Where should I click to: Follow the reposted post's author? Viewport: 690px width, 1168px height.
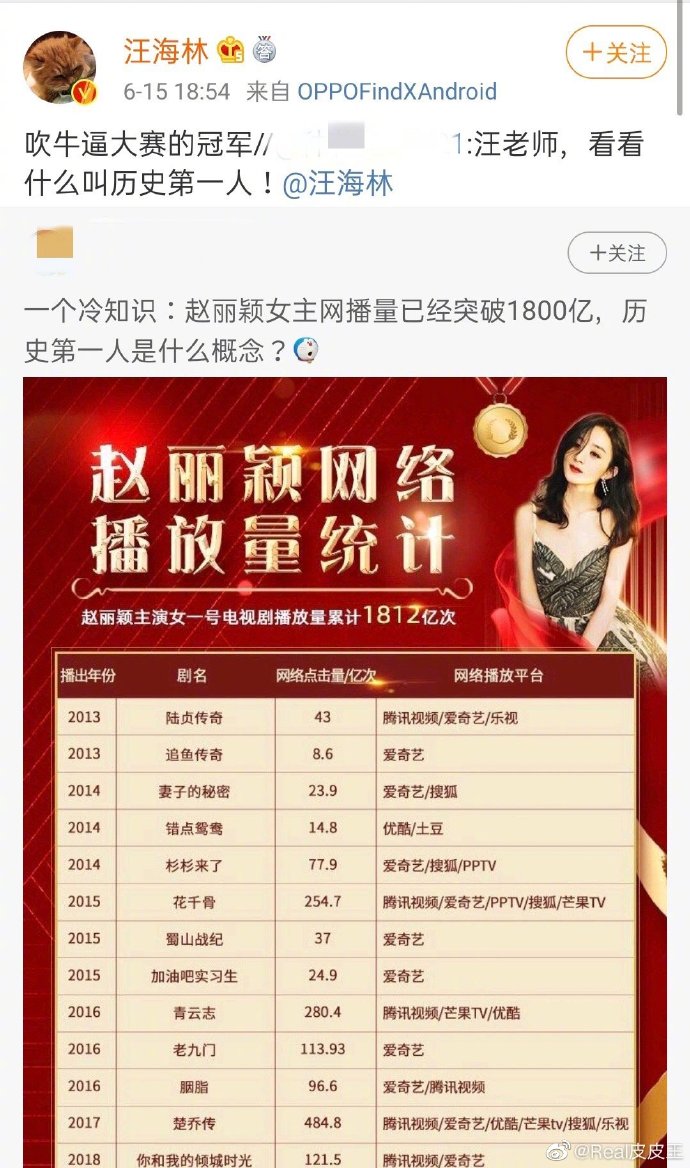[616, 254]
